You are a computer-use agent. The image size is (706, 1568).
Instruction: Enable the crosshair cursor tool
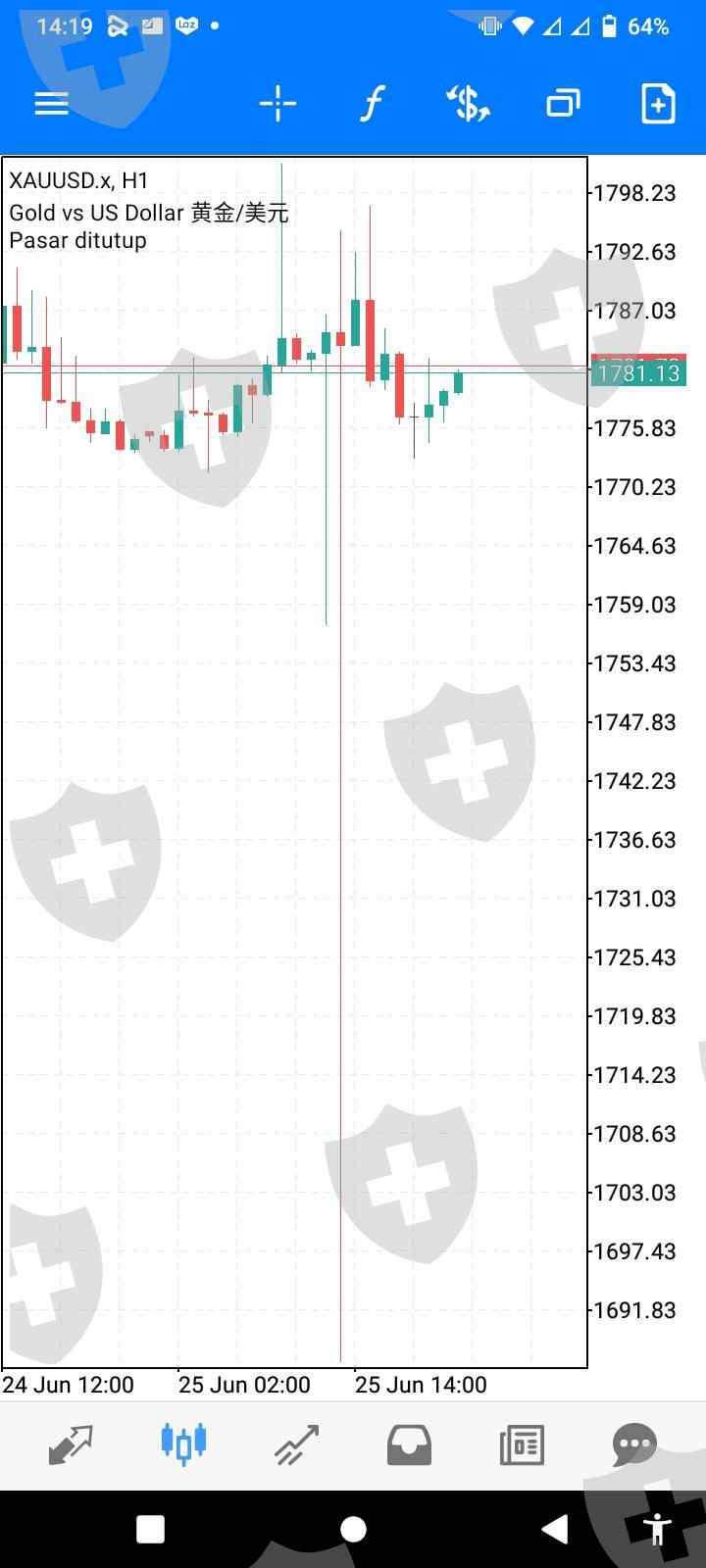(x=277, y=104)
